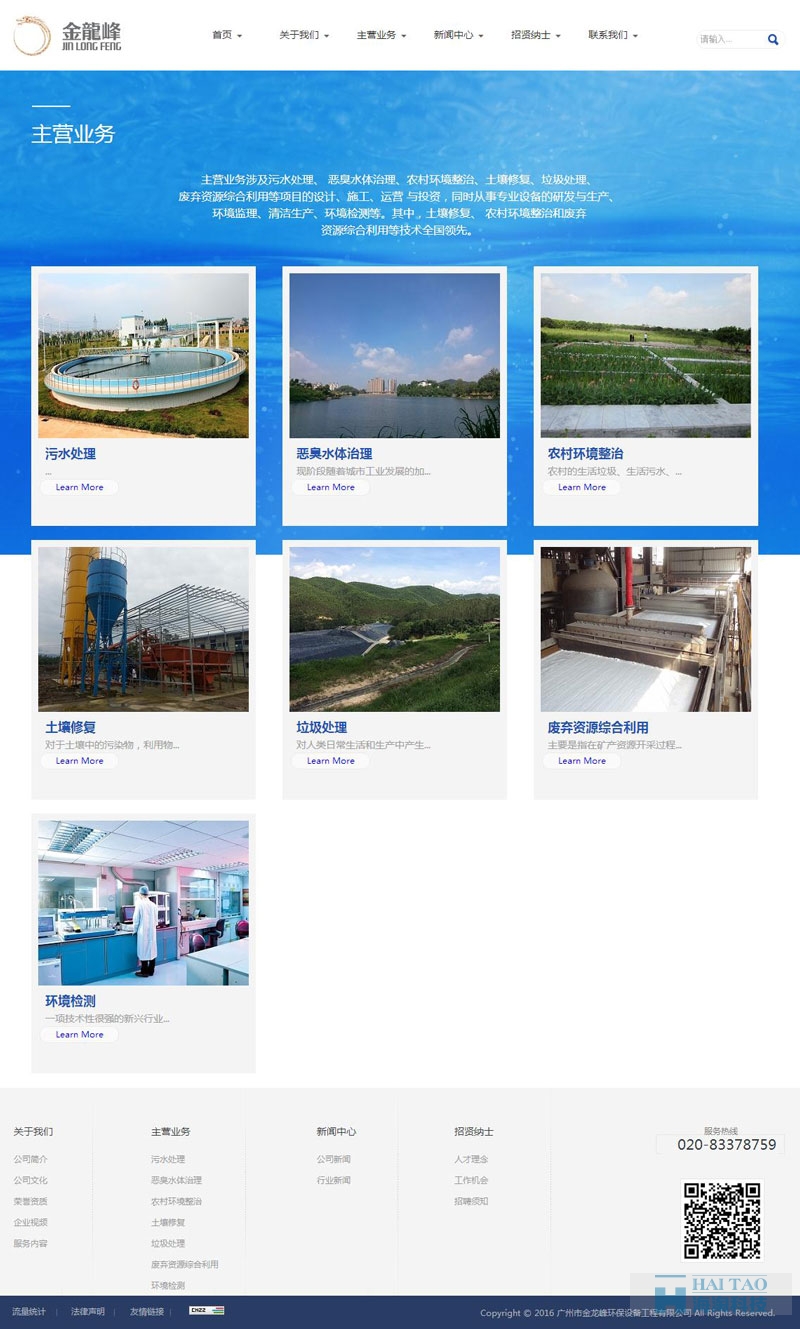This screenshot has width=800, height=1329.
Task: Open 公司简介 footer link
Action: pos(30,1160)
